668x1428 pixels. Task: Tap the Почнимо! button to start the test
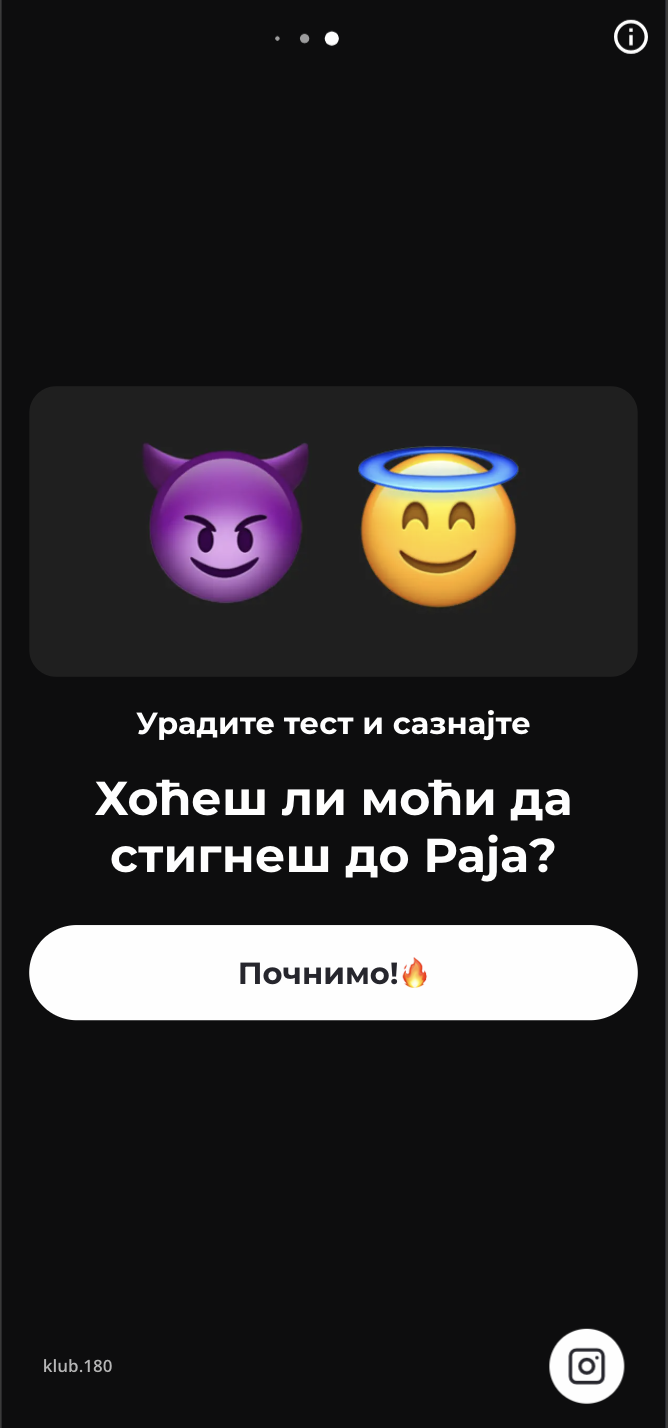coord(333,973)
